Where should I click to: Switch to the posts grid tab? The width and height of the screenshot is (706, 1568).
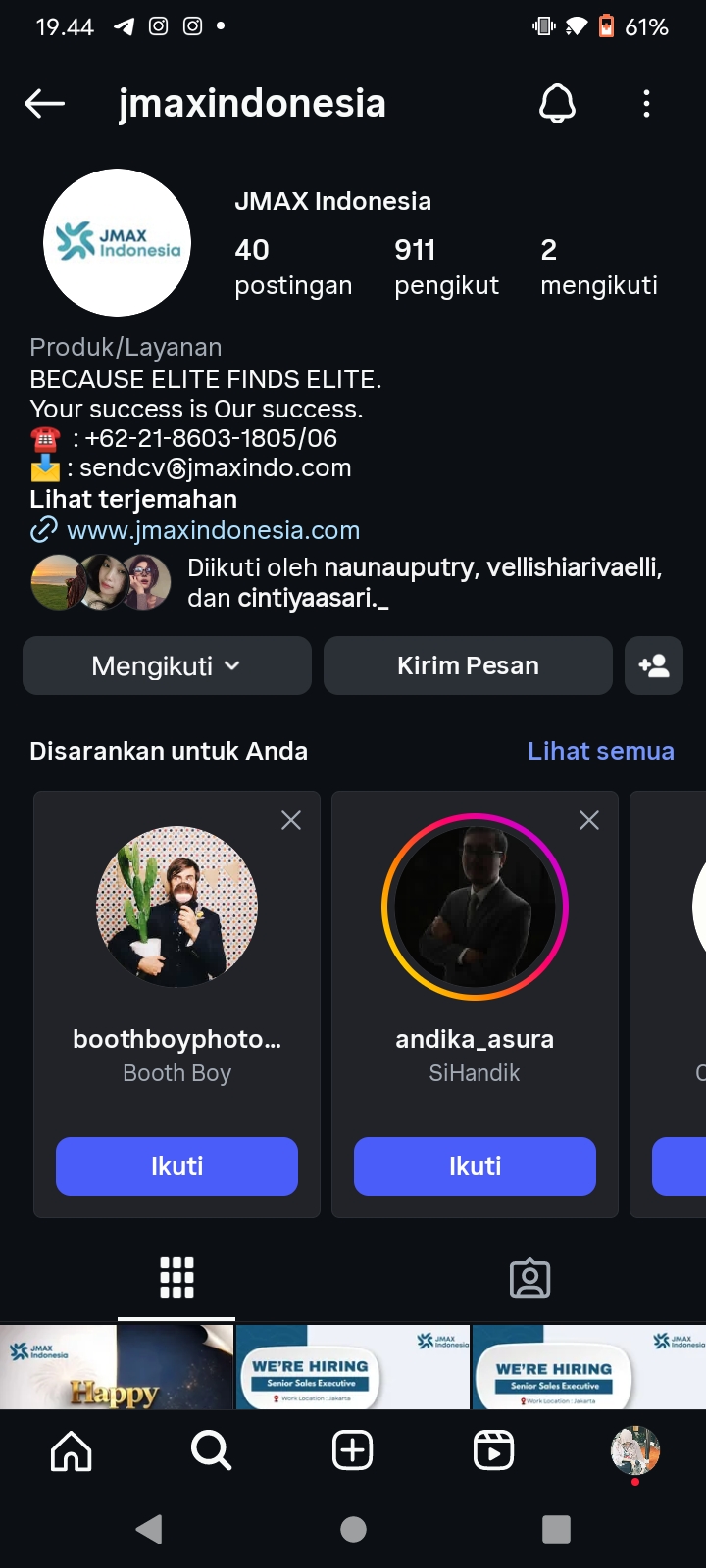[x=176, y=1278]
